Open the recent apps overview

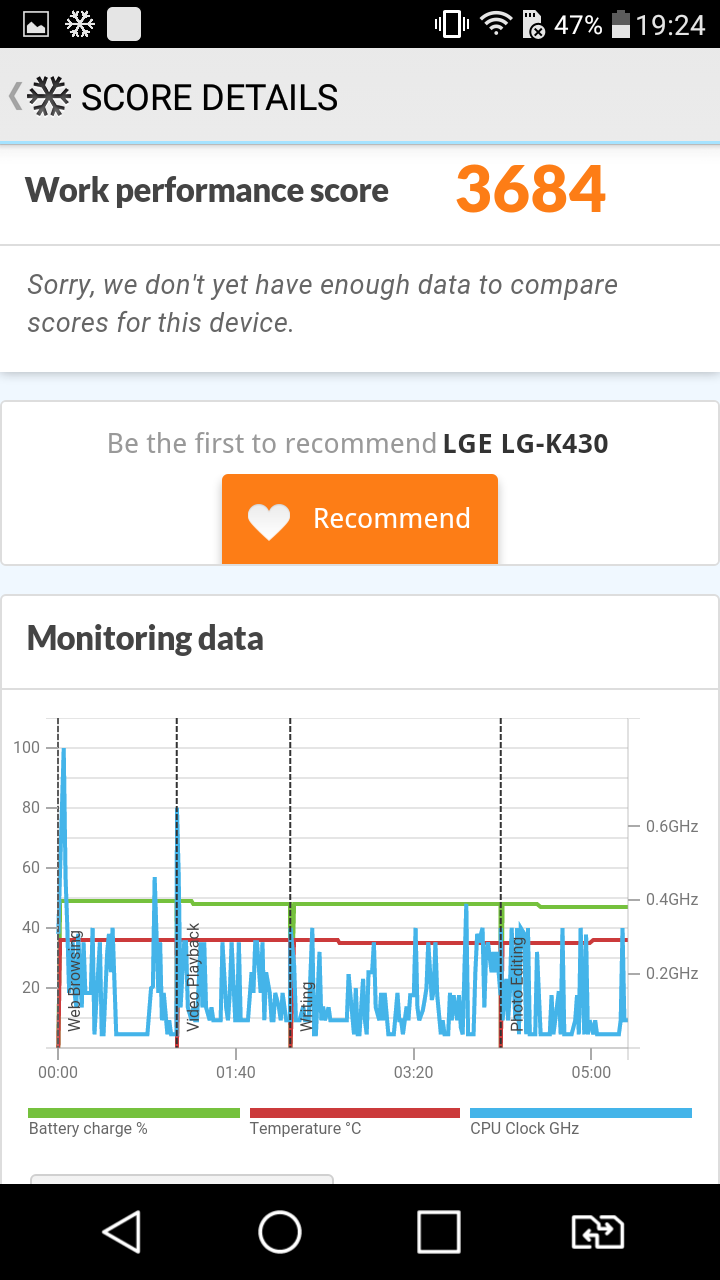pos(439,1232)
